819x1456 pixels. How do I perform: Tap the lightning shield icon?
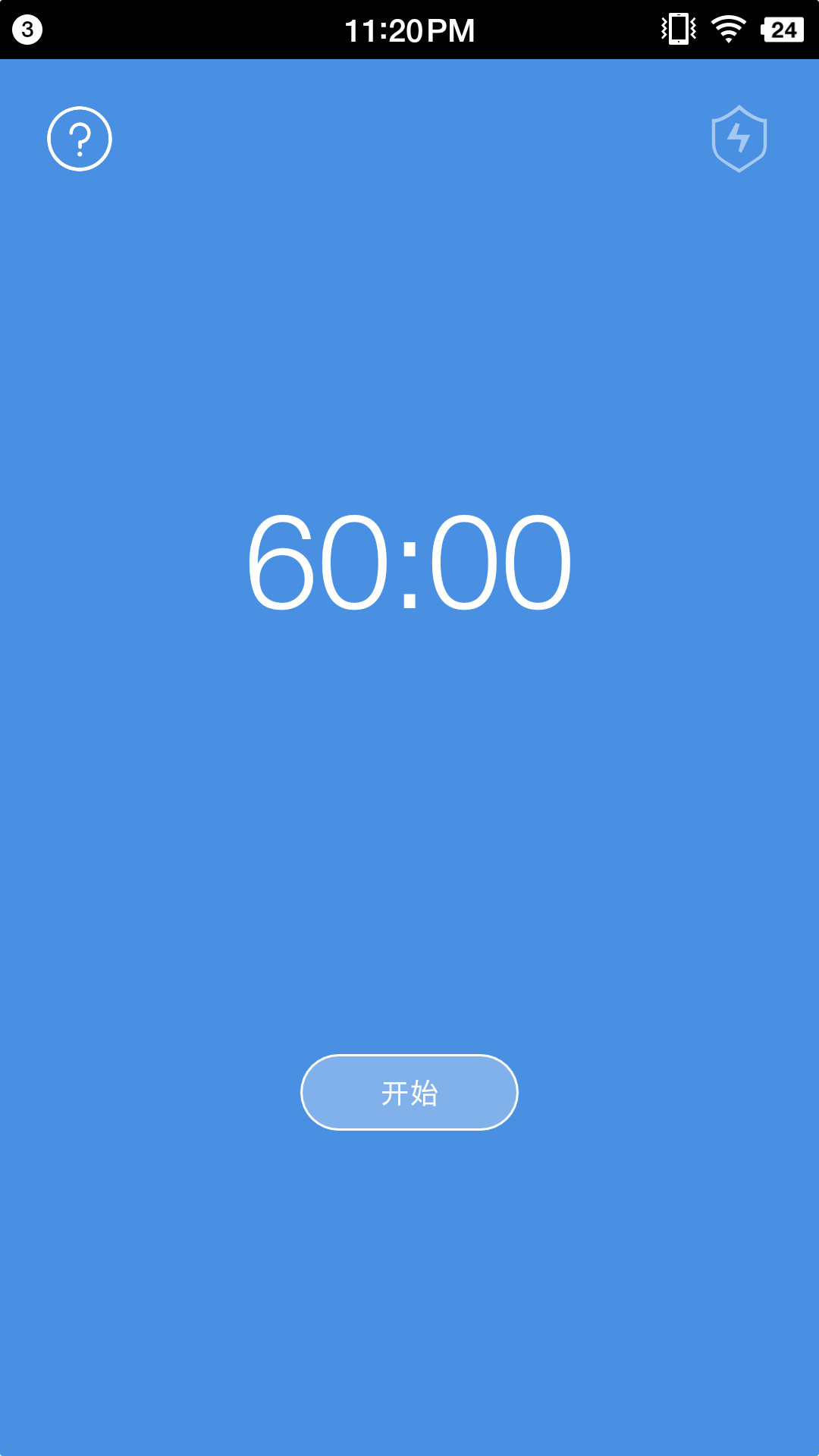pos(739,139)
